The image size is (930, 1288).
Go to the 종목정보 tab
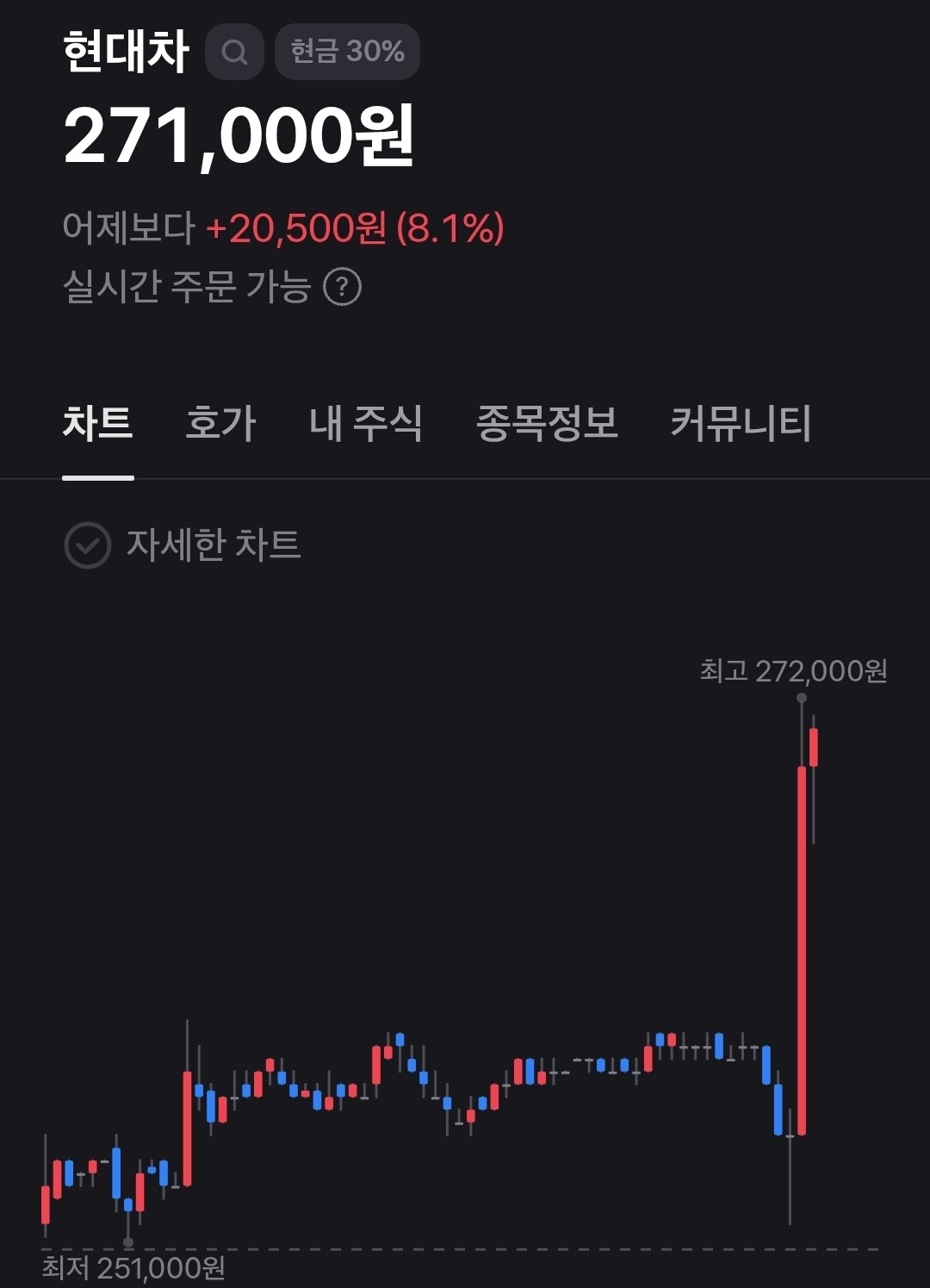[548, 423]
